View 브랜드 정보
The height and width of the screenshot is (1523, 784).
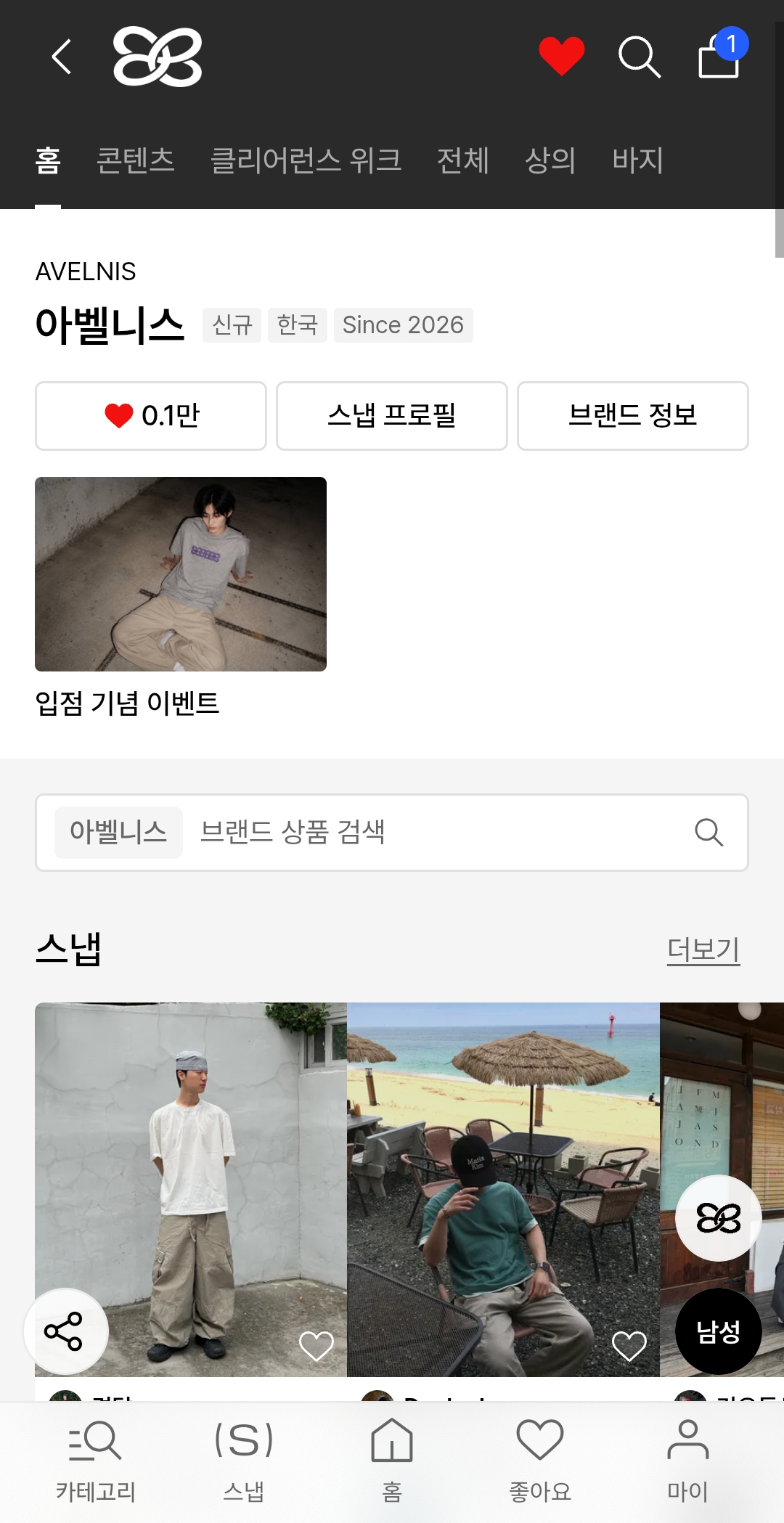633,416
